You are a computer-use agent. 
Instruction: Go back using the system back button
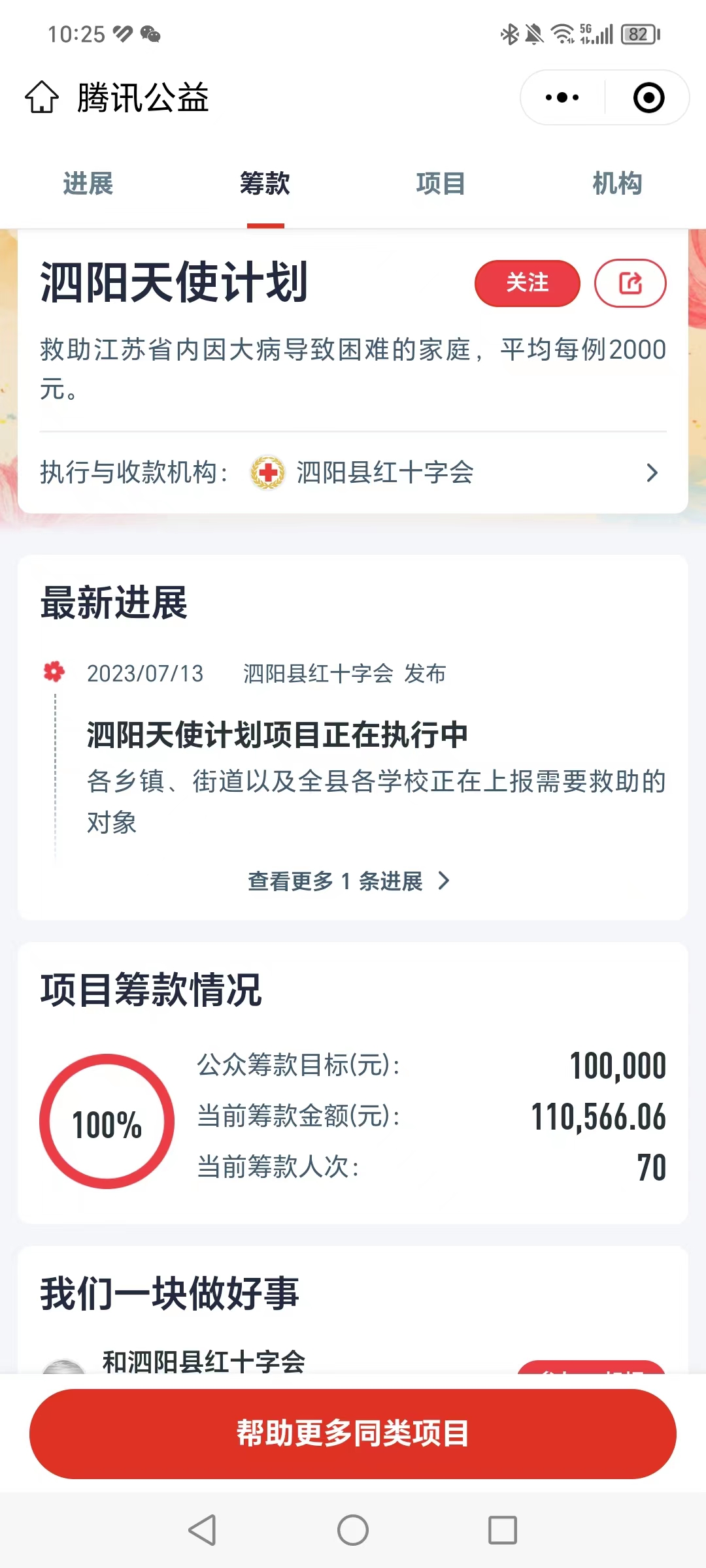[x=202, y=1530]
